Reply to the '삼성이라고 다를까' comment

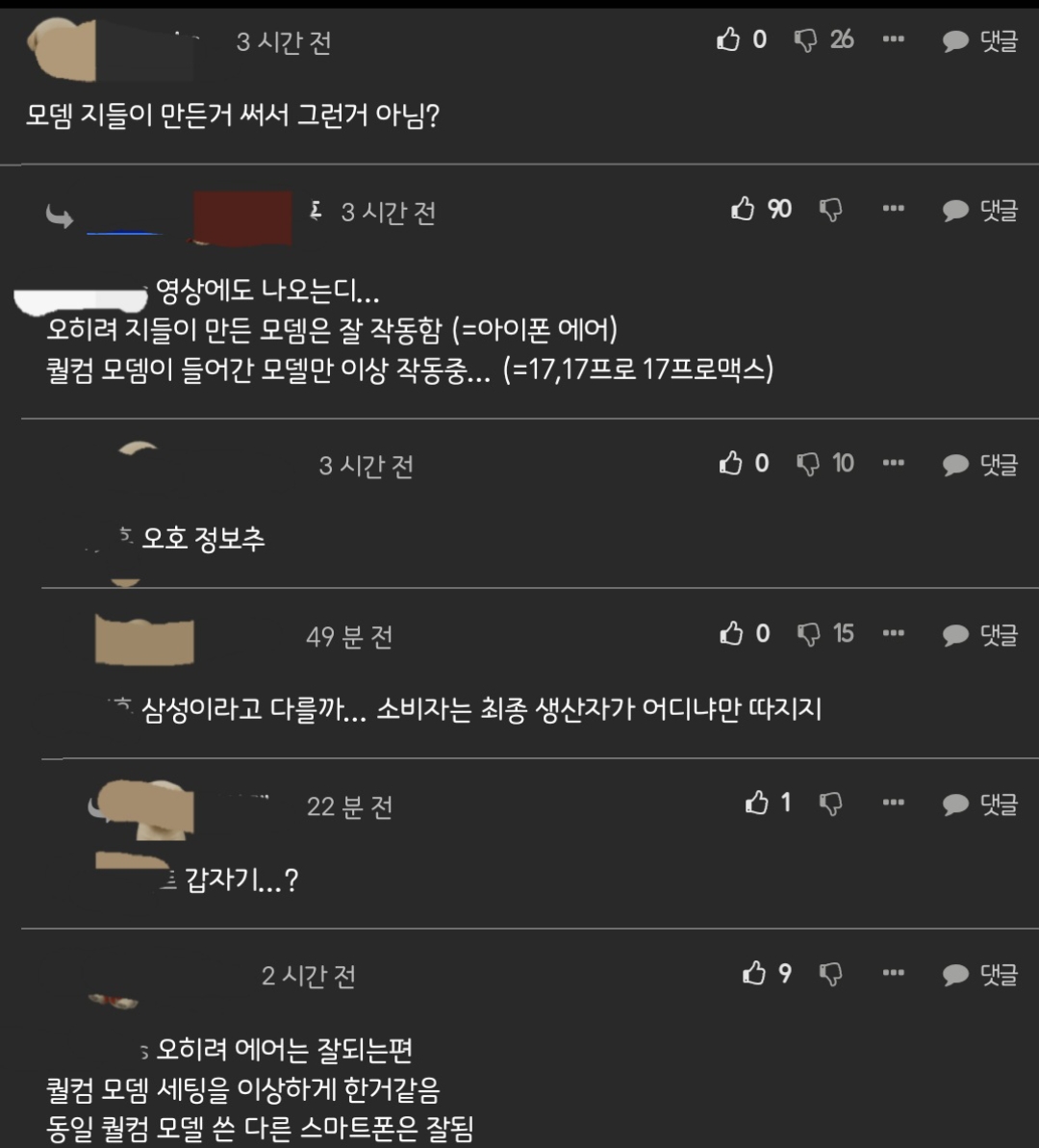[979, 635]
